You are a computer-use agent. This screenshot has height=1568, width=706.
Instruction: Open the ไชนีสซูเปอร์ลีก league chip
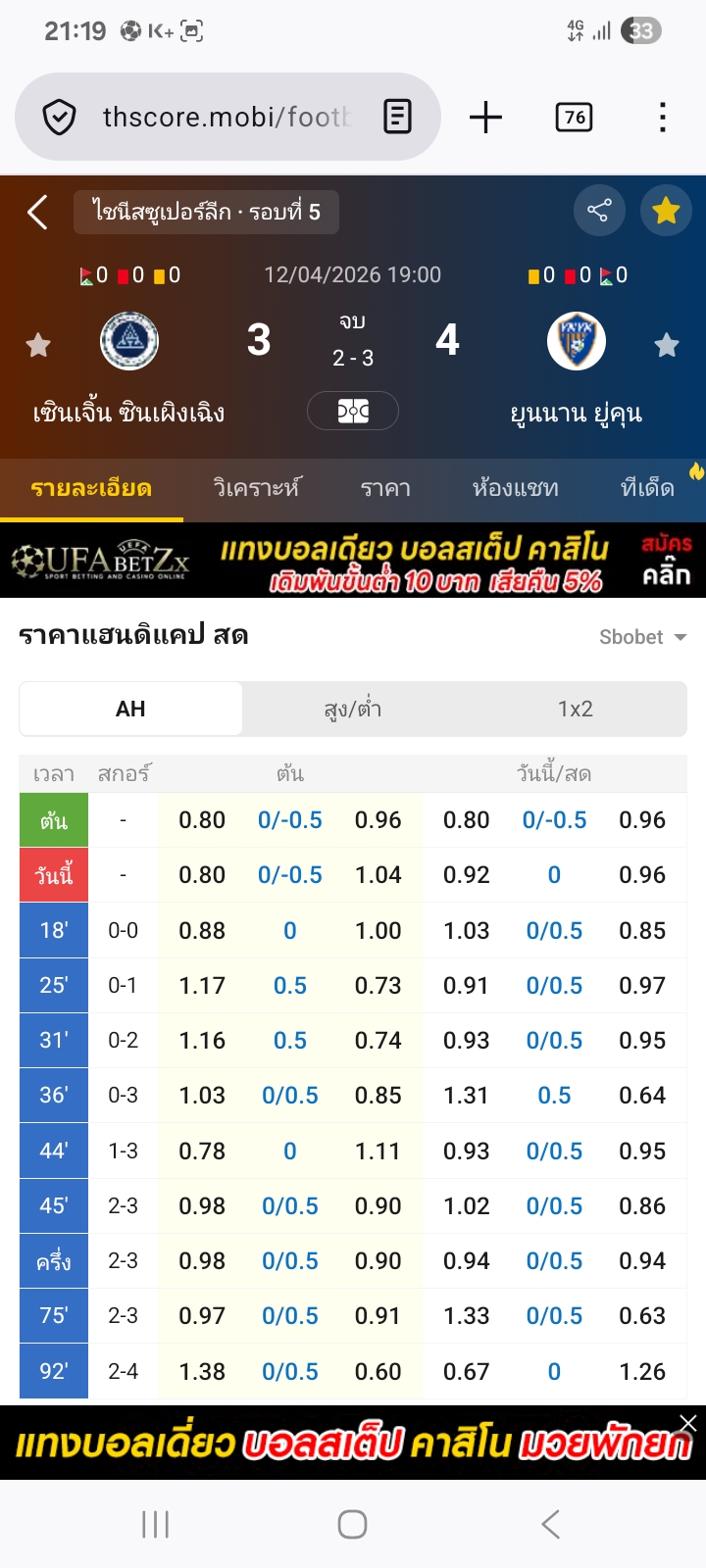point(206,213)
